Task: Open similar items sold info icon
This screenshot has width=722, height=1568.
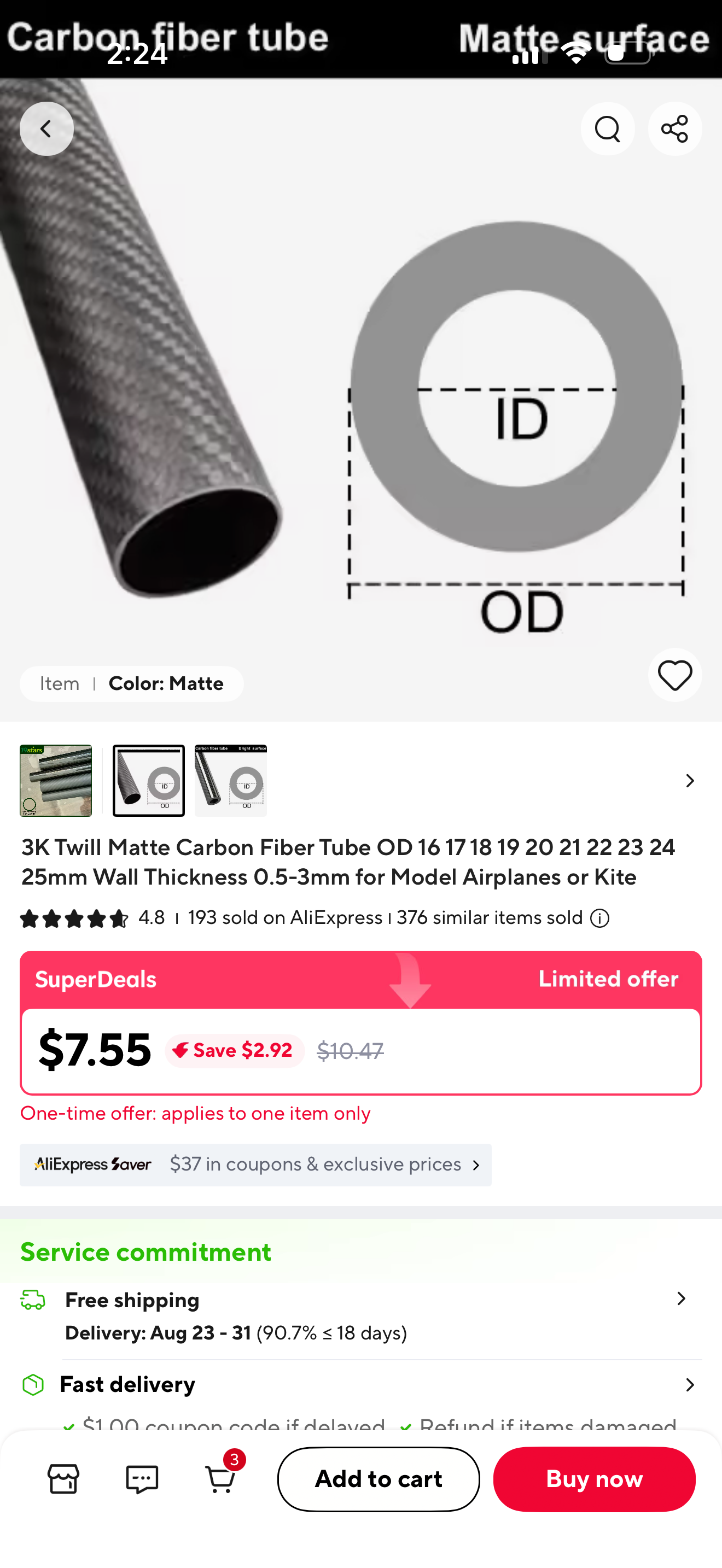Action: click(599, 918)
